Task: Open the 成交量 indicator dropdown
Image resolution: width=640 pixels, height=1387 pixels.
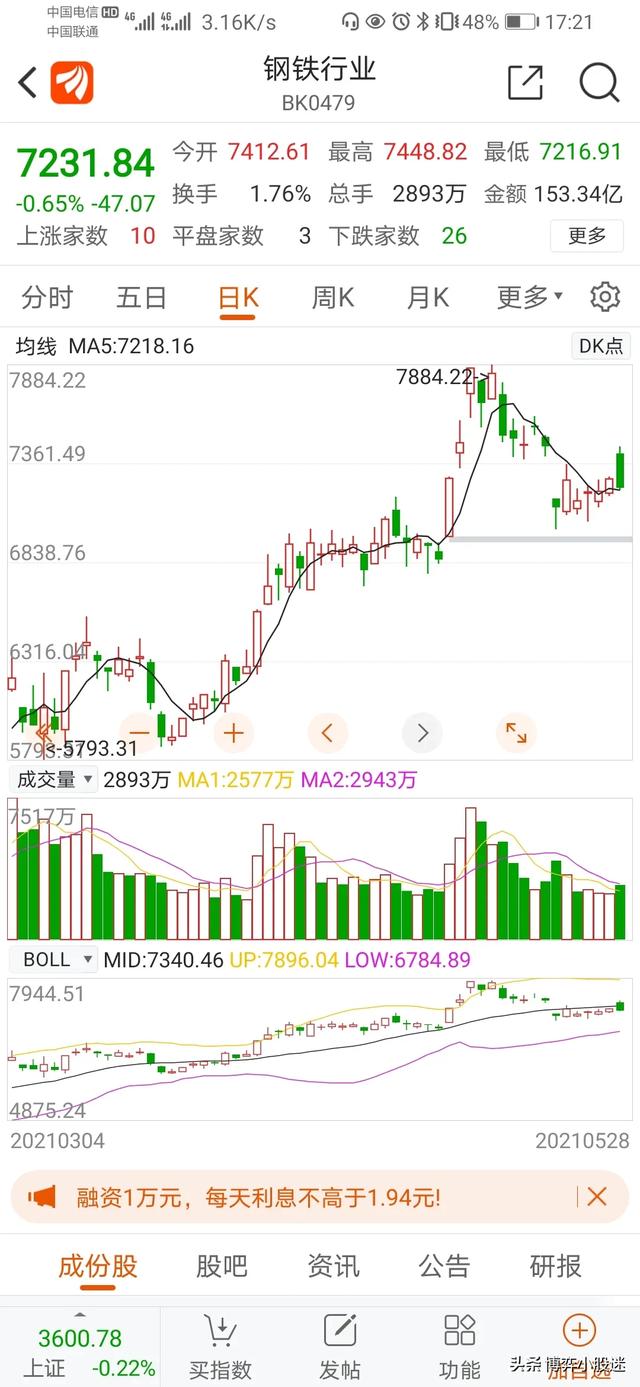Action: tap(54, 780)
